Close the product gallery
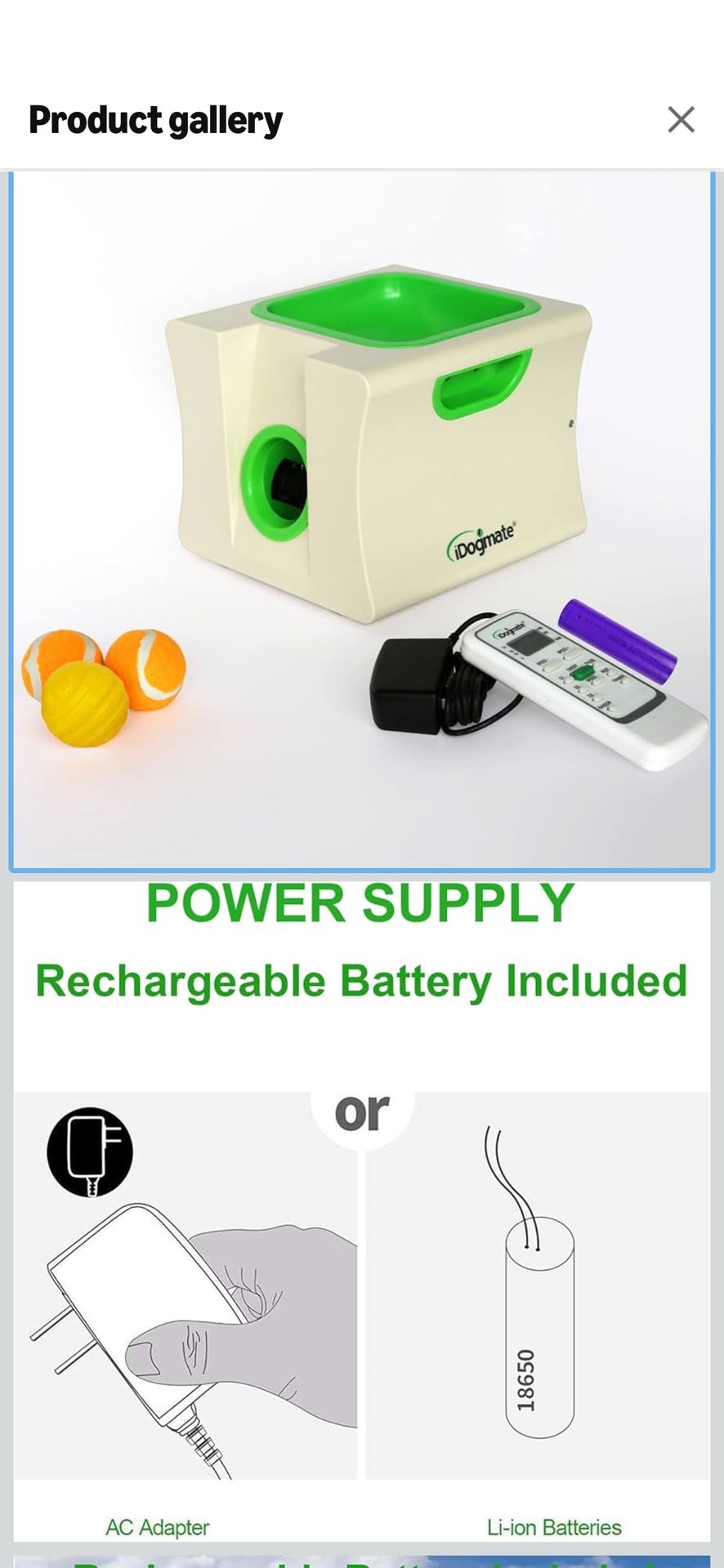Screen dimensions: 724x1568 681,120
